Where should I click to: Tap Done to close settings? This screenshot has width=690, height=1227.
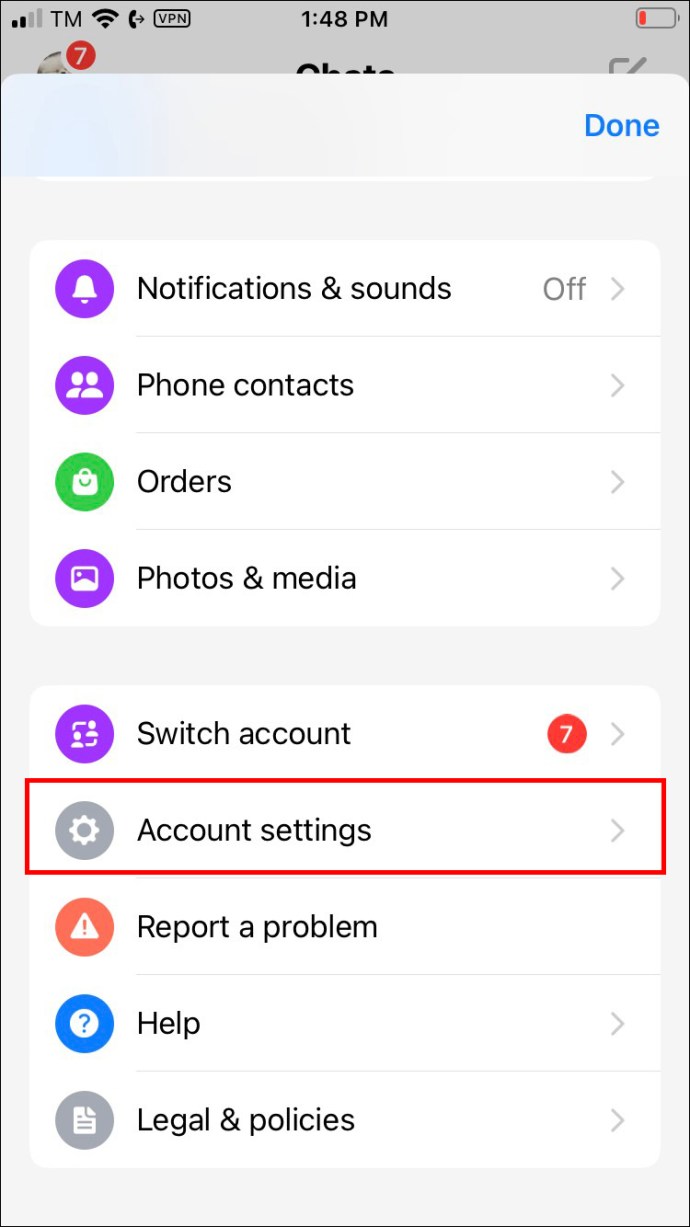(621, 126)
